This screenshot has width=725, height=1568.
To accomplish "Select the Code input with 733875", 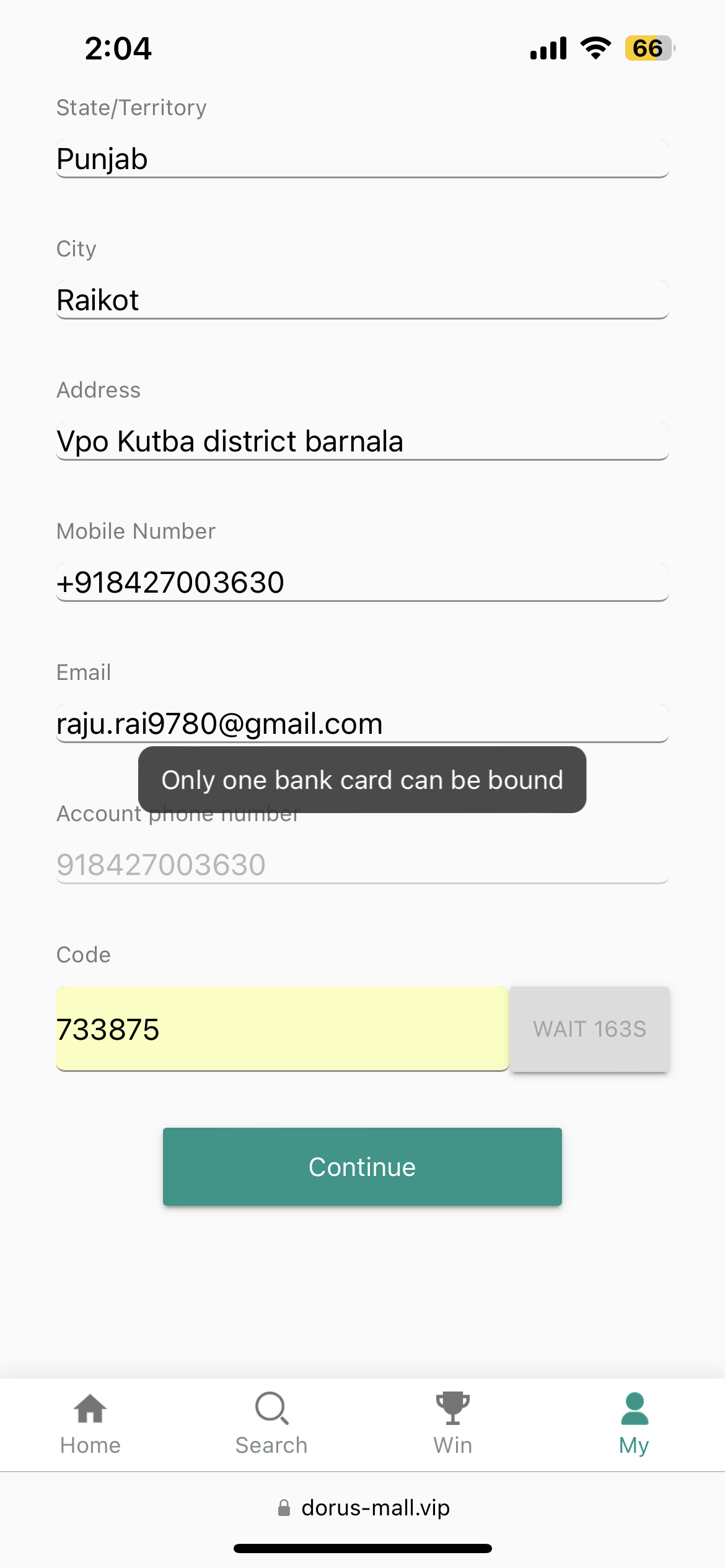I will pos(283,1029).
